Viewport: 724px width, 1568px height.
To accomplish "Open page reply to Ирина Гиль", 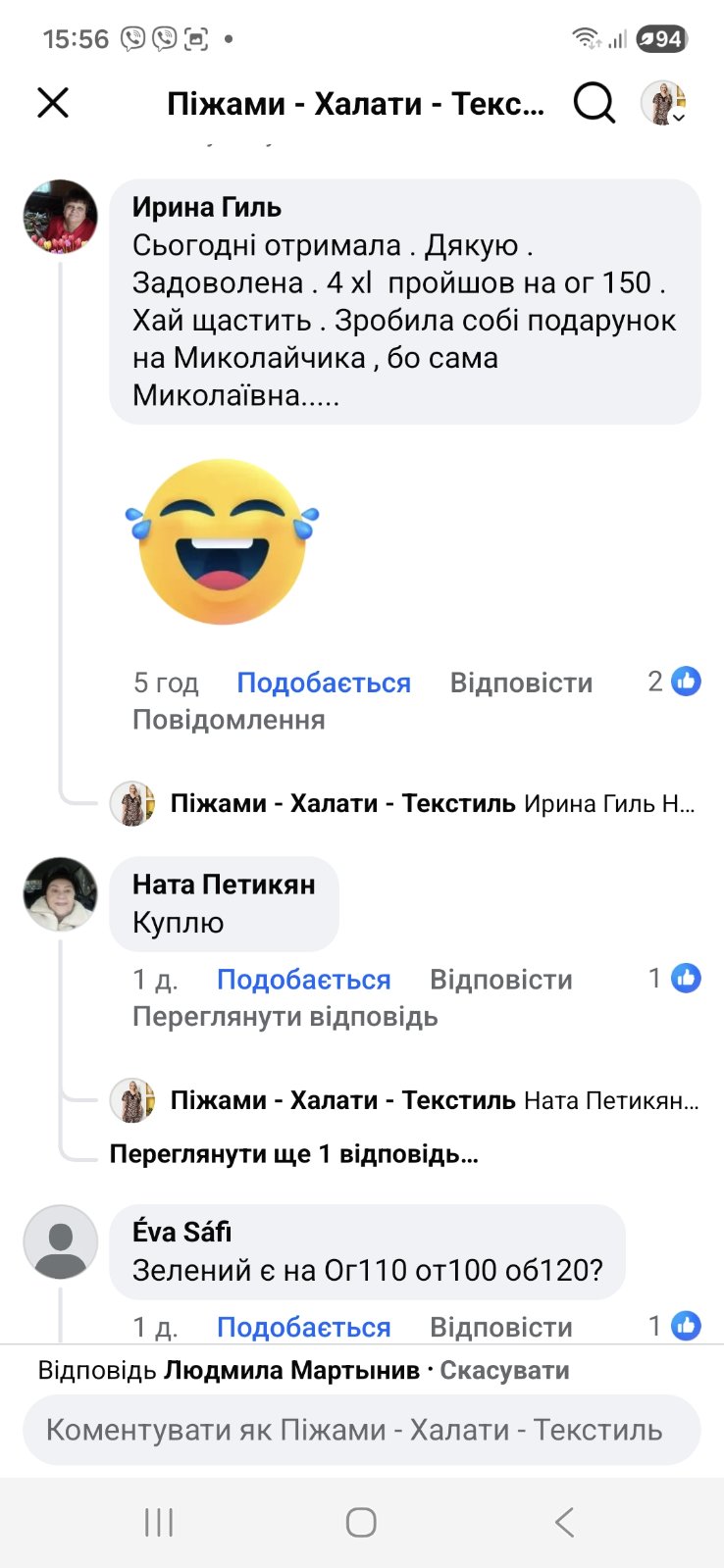I will 432,803.
